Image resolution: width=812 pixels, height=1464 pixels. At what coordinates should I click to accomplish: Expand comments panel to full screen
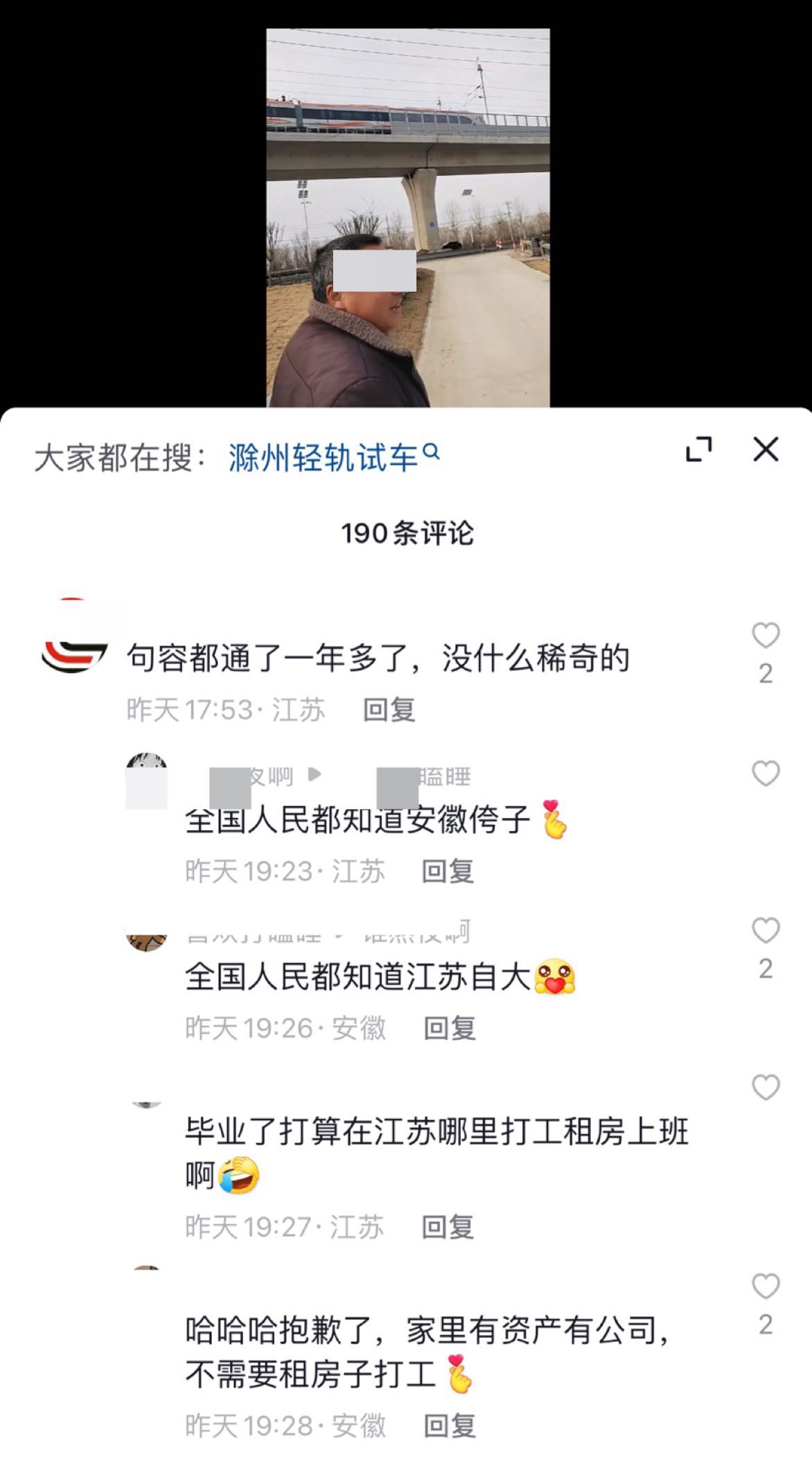pyautogui.click(x=698, y=450)
